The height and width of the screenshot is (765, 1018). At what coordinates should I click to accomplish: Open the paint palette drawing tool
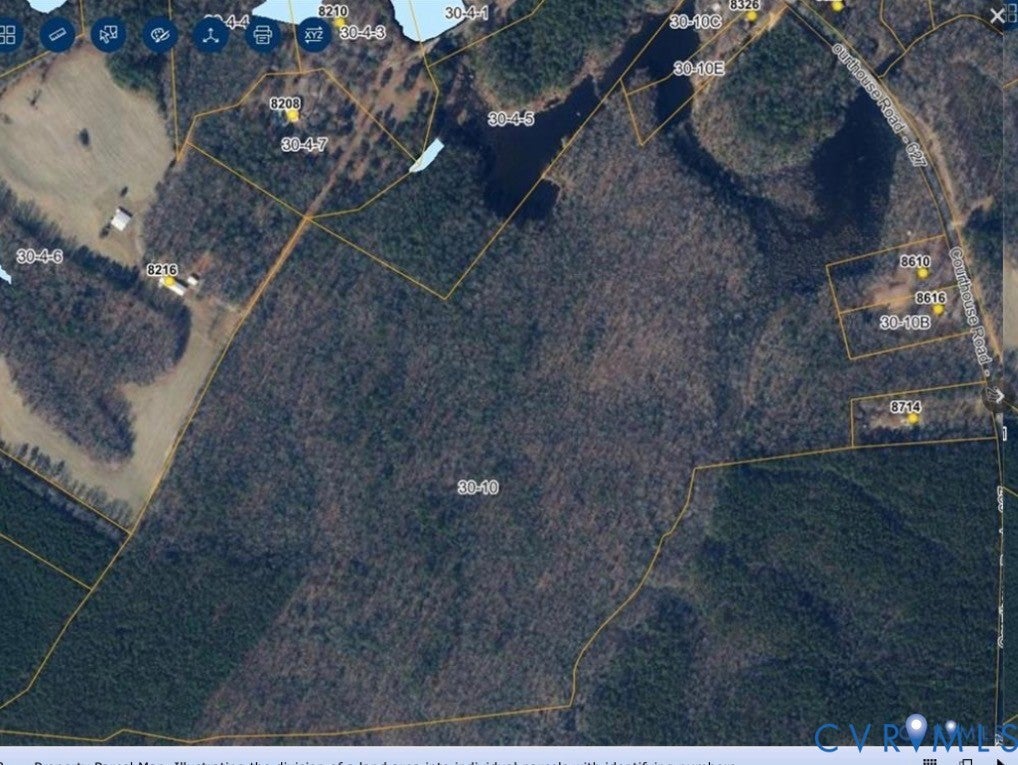pos(160,34)
